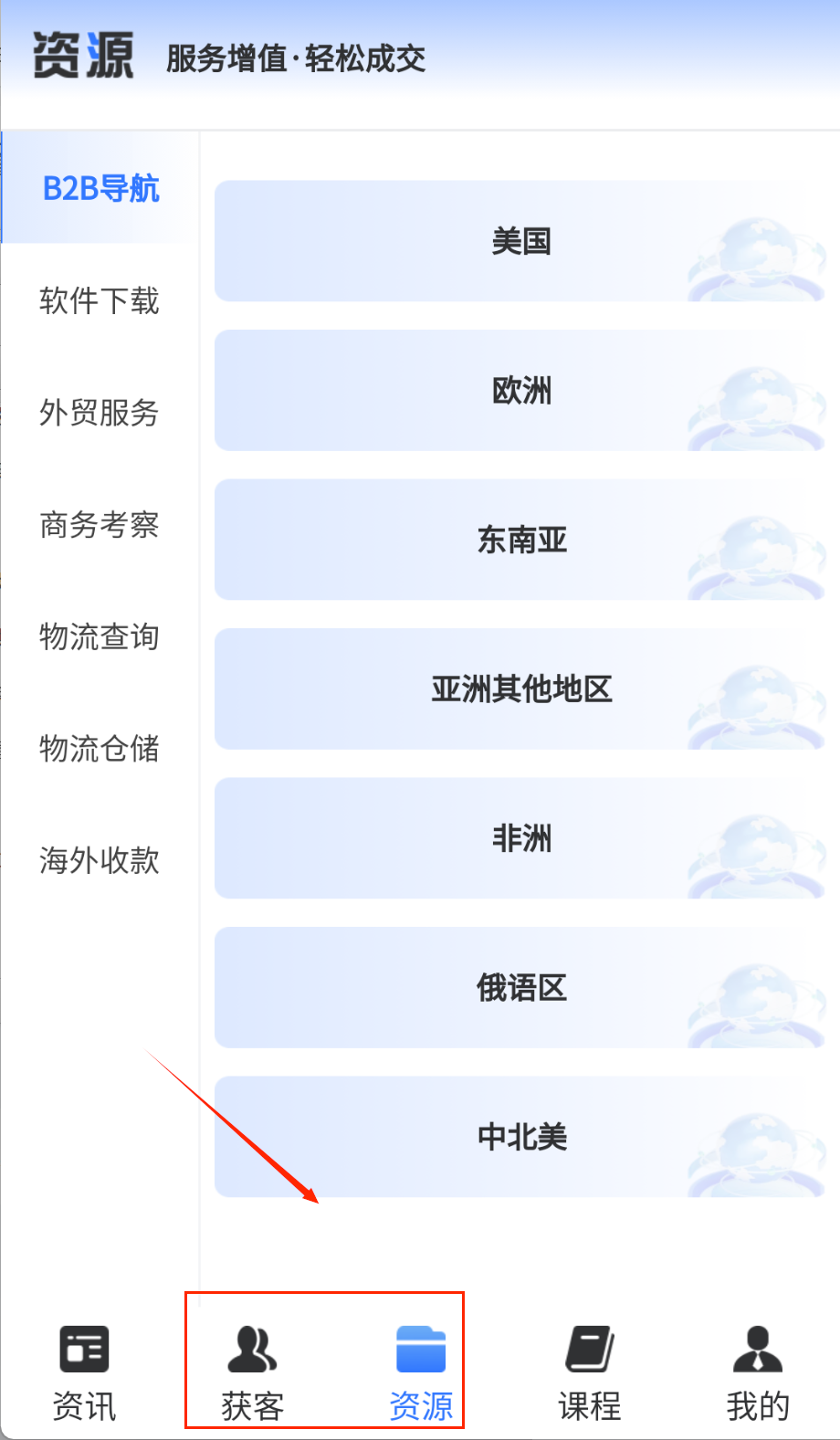The width and height of the screenshot is (840, 1440).
Task: Open the 中北美 region card
Action: (520, 1137)
